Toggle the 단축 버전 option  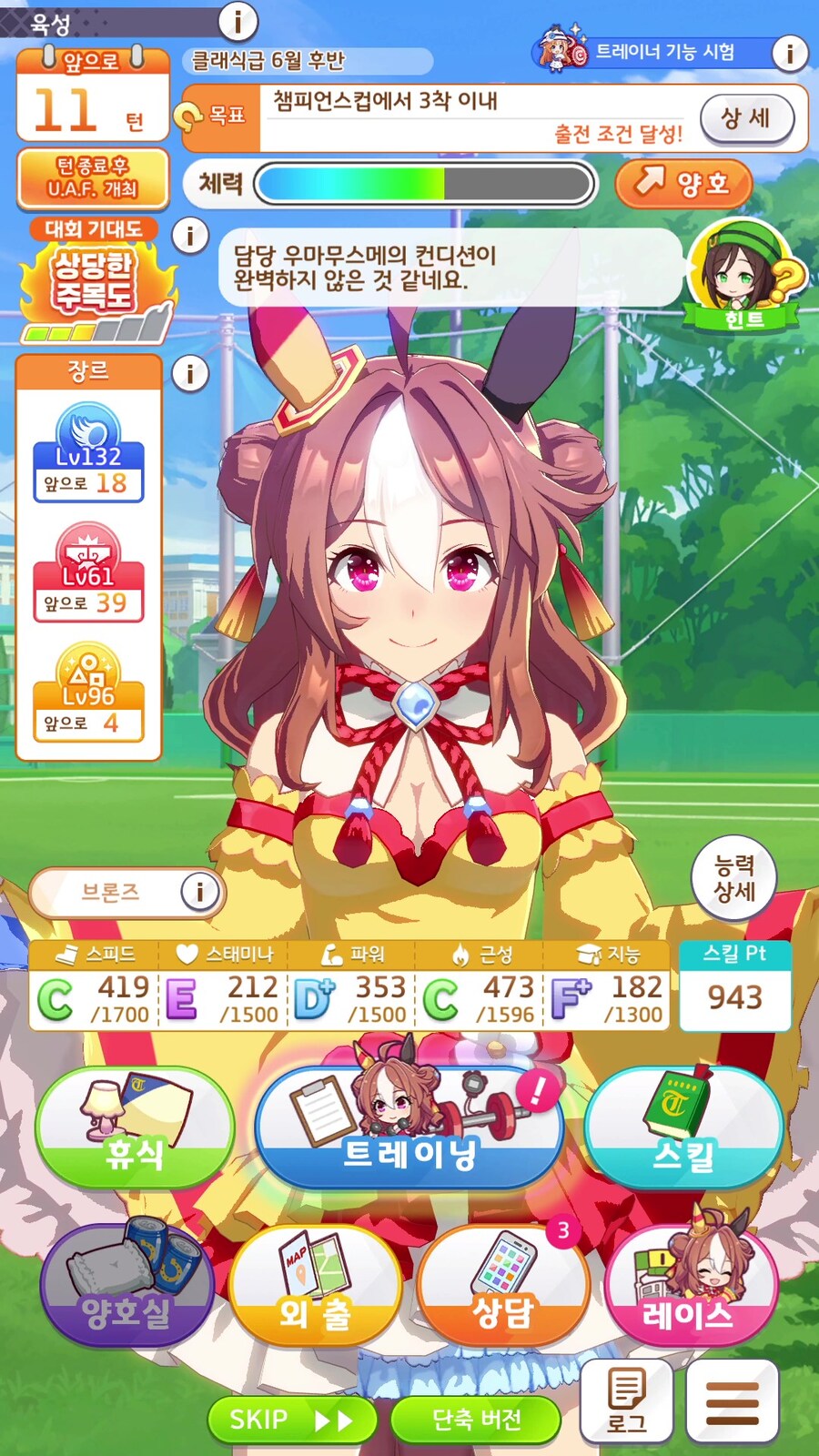click(476, 1420)
